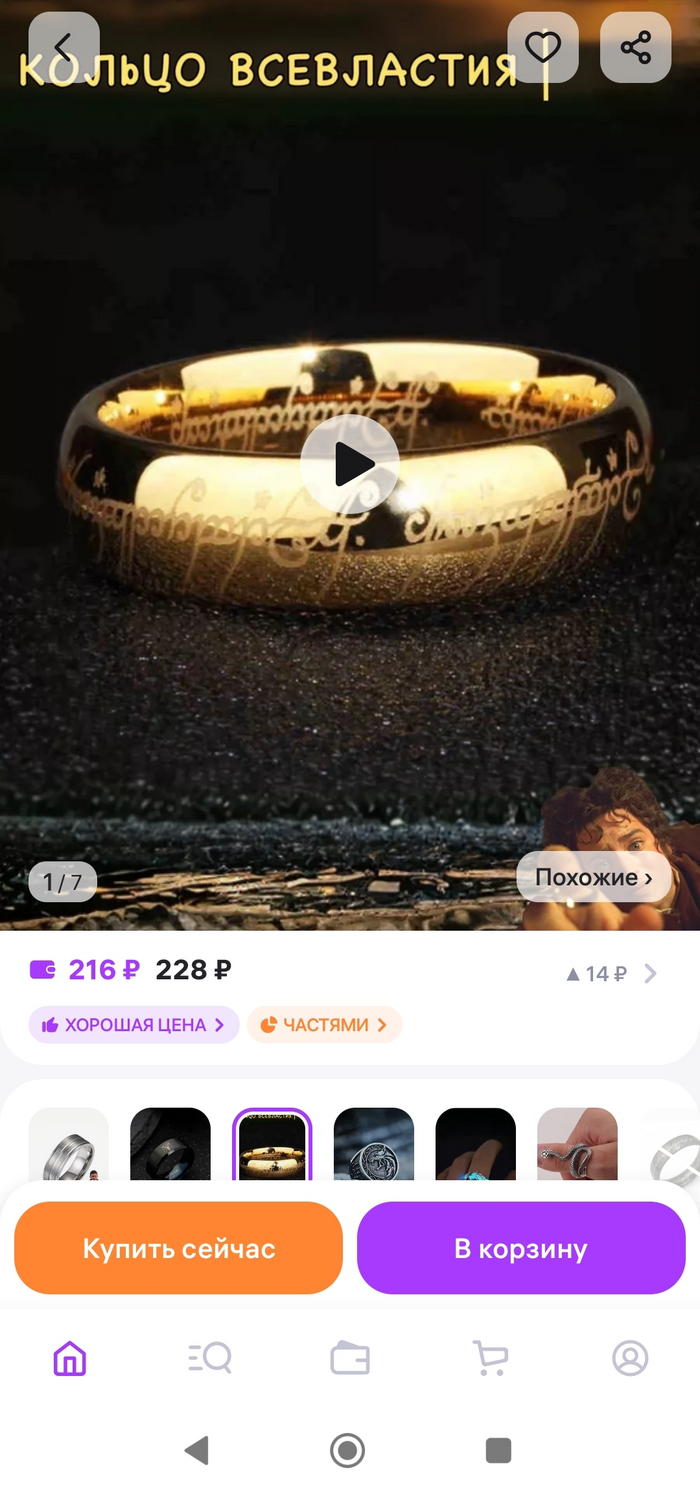The height and width of the screenshot is (1492, 700).
Task: Open the ЧАСТЯМИ installment chip
Action: click(x=324, y=1025)
